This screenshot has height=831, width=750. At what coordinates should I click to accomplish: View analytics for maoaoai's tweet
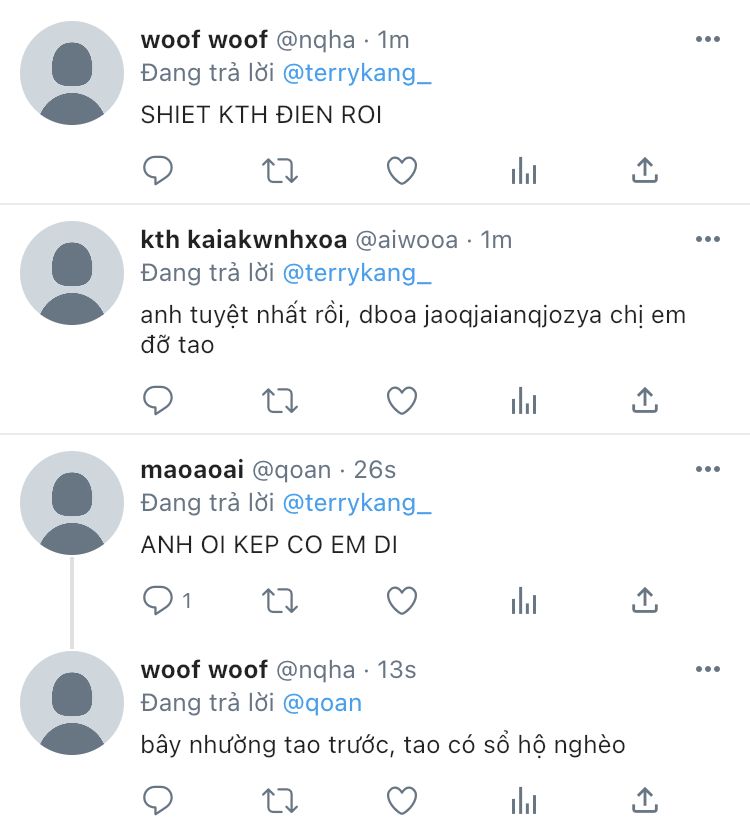[x=524, y=600]
